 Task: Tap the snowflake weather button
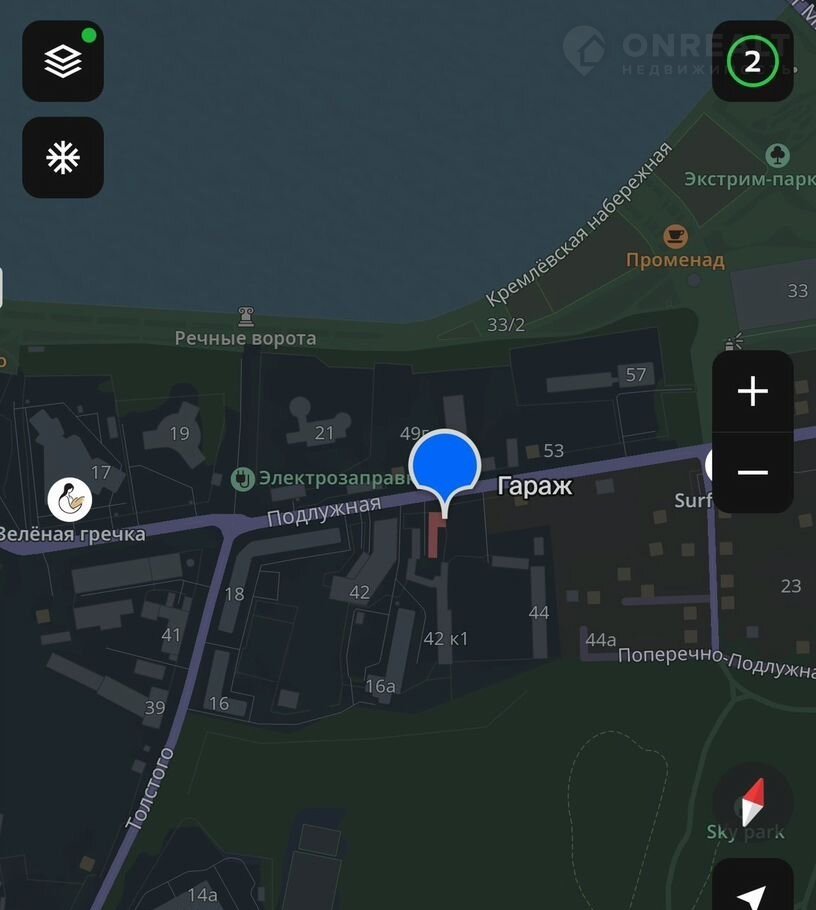[63, 157]
